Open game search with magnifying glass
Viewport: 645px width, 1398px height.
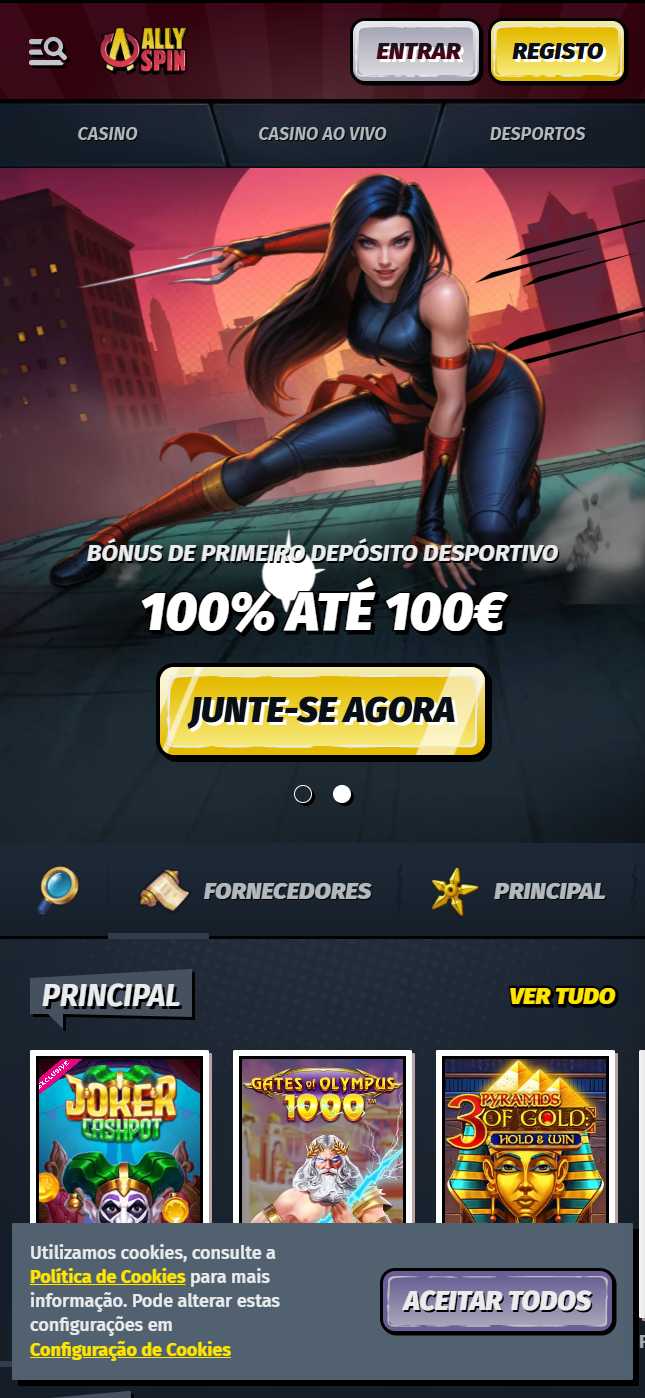(58, 889)
